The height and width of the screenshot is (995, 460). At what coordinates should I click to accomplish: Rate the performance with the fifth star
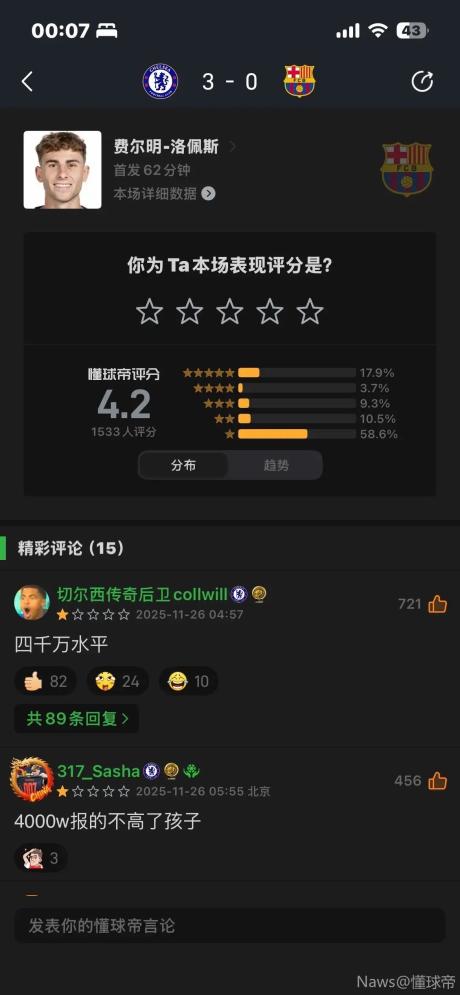tap(310, 312)
